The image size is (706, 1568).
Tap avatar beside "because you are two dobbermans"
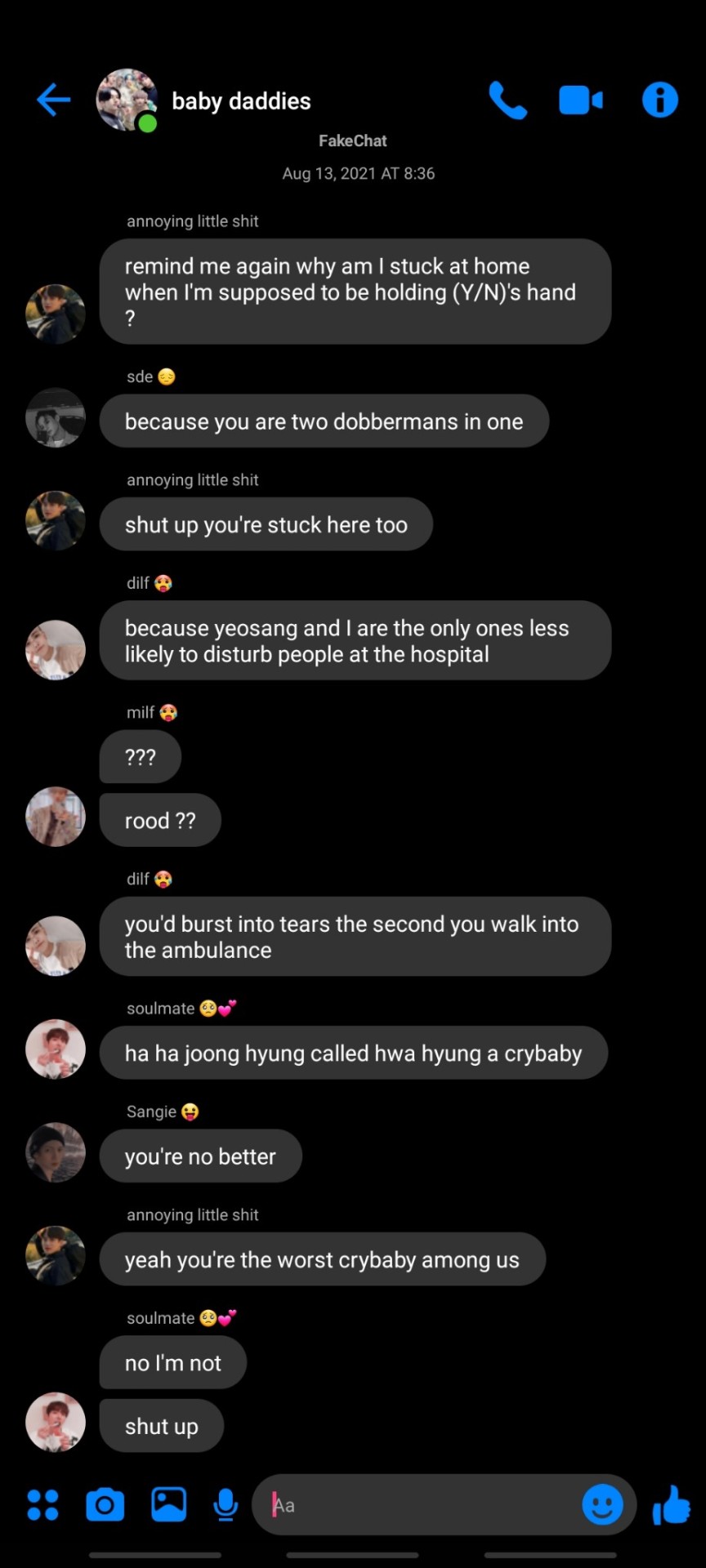click(x=56, y=418)
